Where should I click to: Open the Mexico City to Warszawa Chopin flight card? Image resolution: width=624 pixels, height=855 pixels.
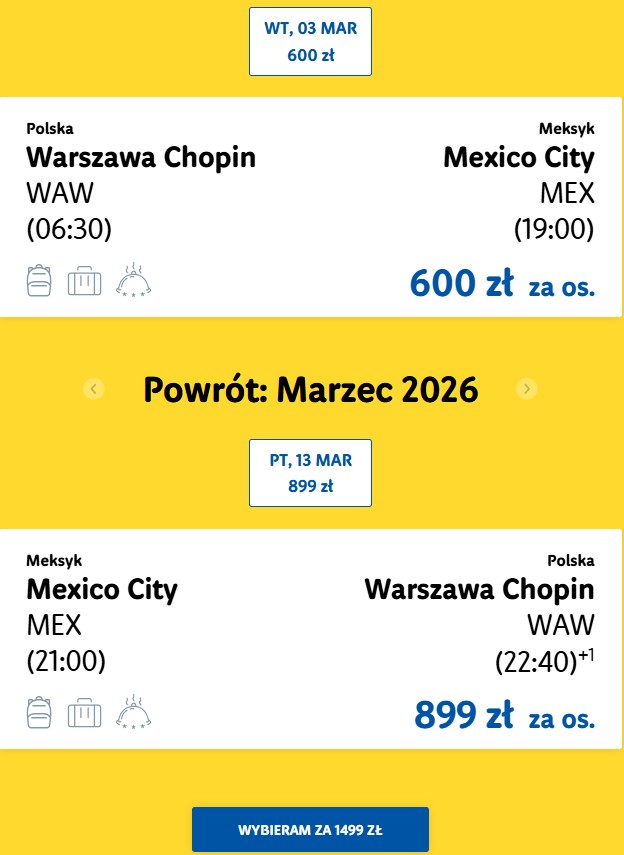311,640
